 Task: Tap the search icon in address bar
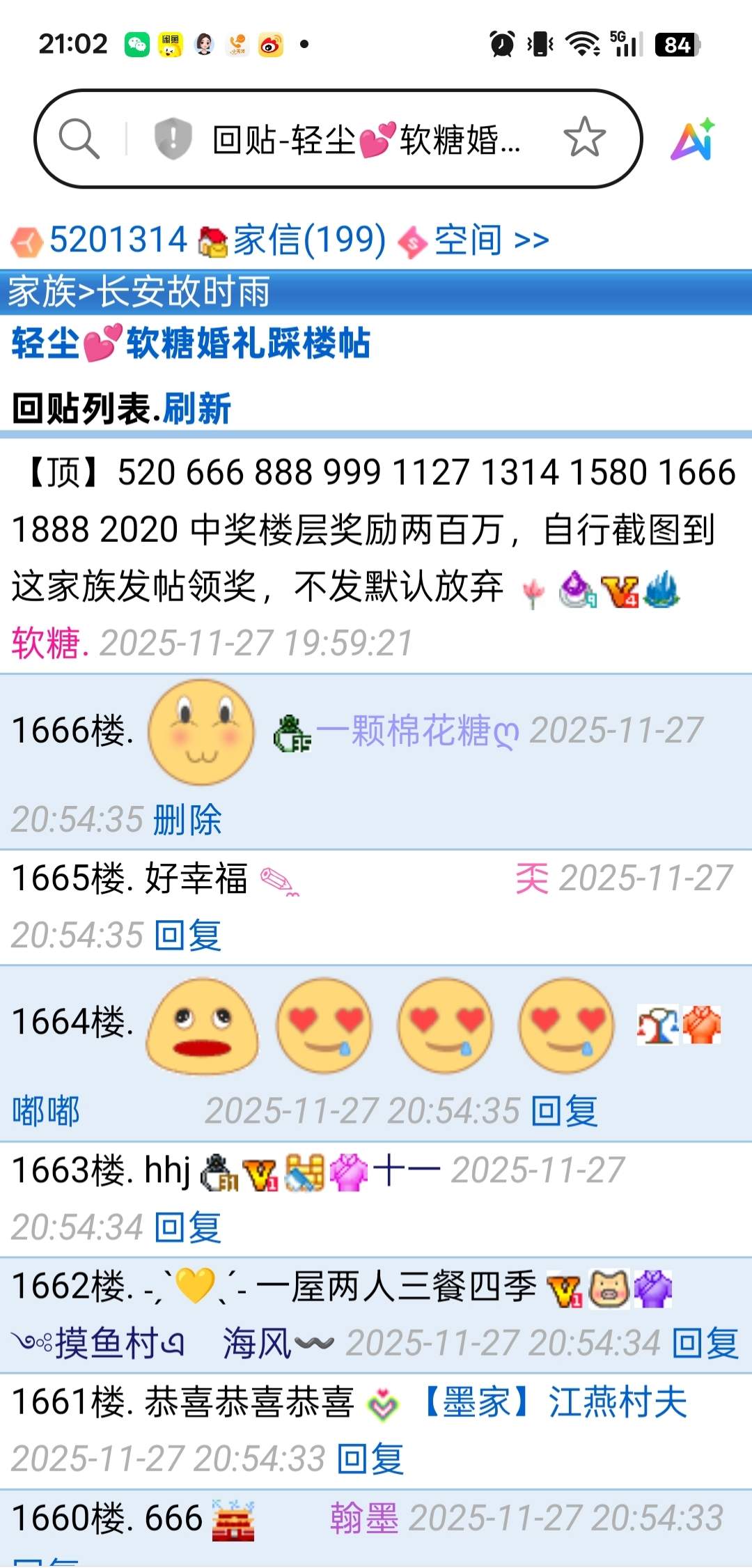(x=79, y=139)
